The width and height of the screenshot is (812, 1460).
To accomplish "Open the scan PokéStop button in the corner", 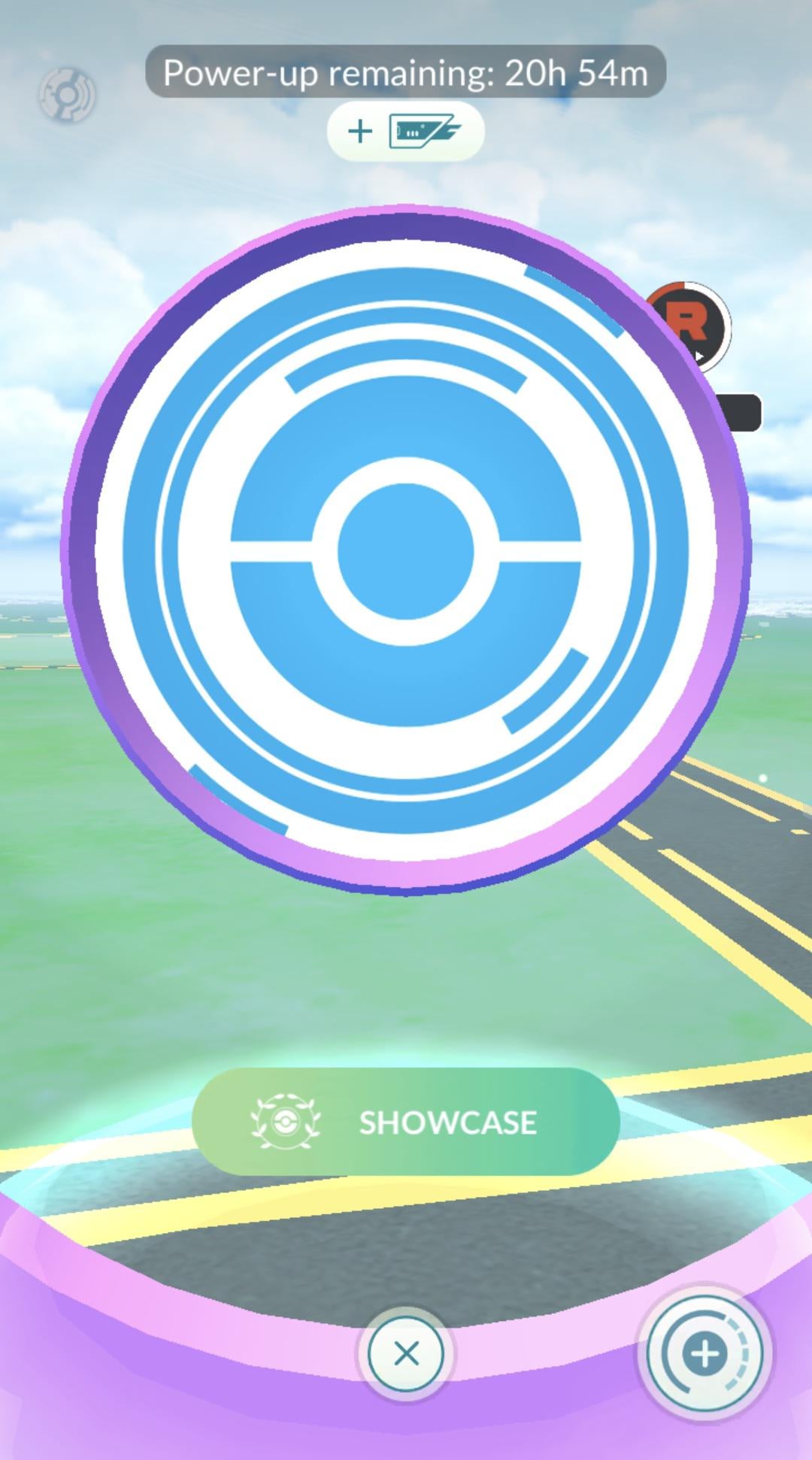I will click(68, 95).
